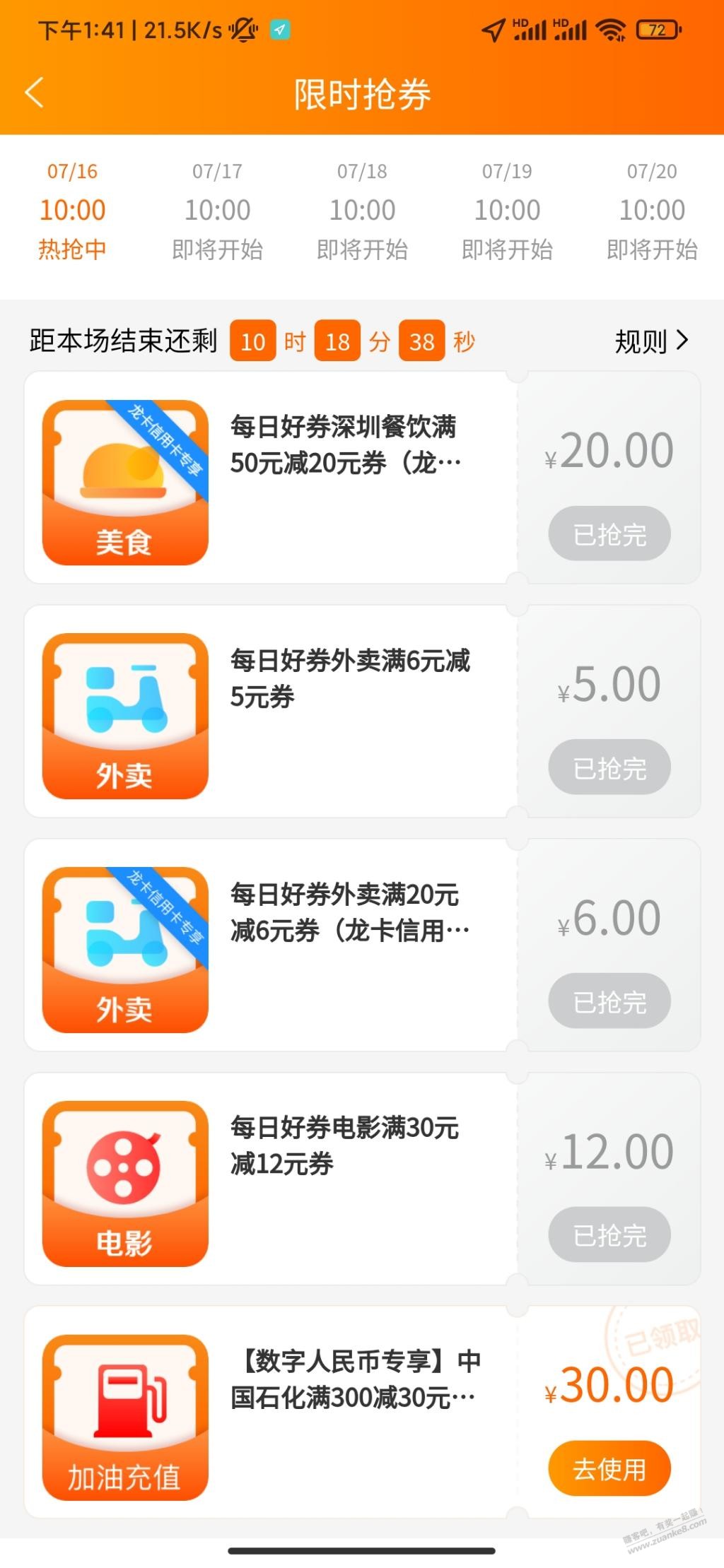This screenshot has width=724, height=1568.
Task: View the 07/20 10:00 session
Action: 652,211
